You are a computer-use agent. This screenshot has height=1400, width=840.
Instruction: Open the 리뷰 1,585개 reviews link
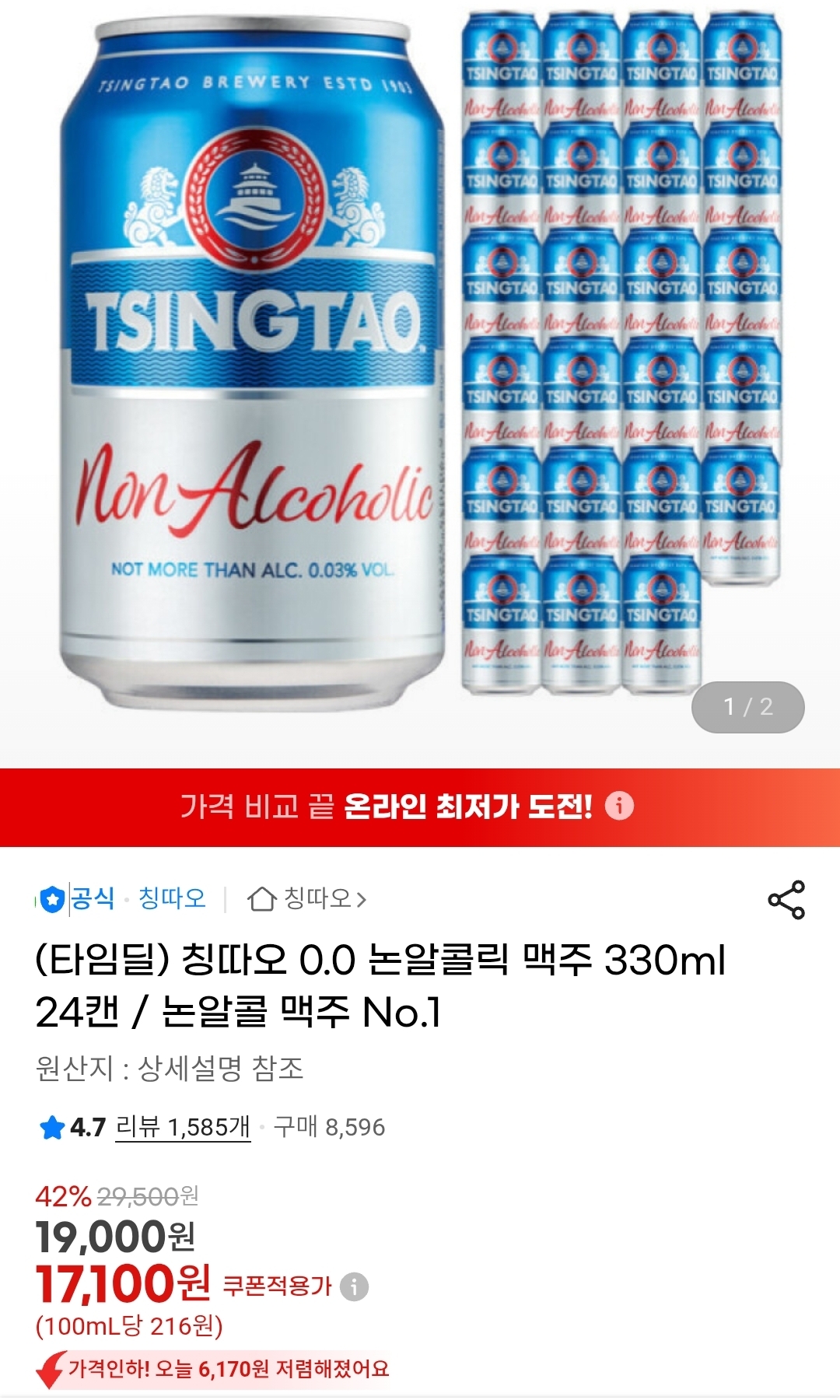click(183, 1127)
